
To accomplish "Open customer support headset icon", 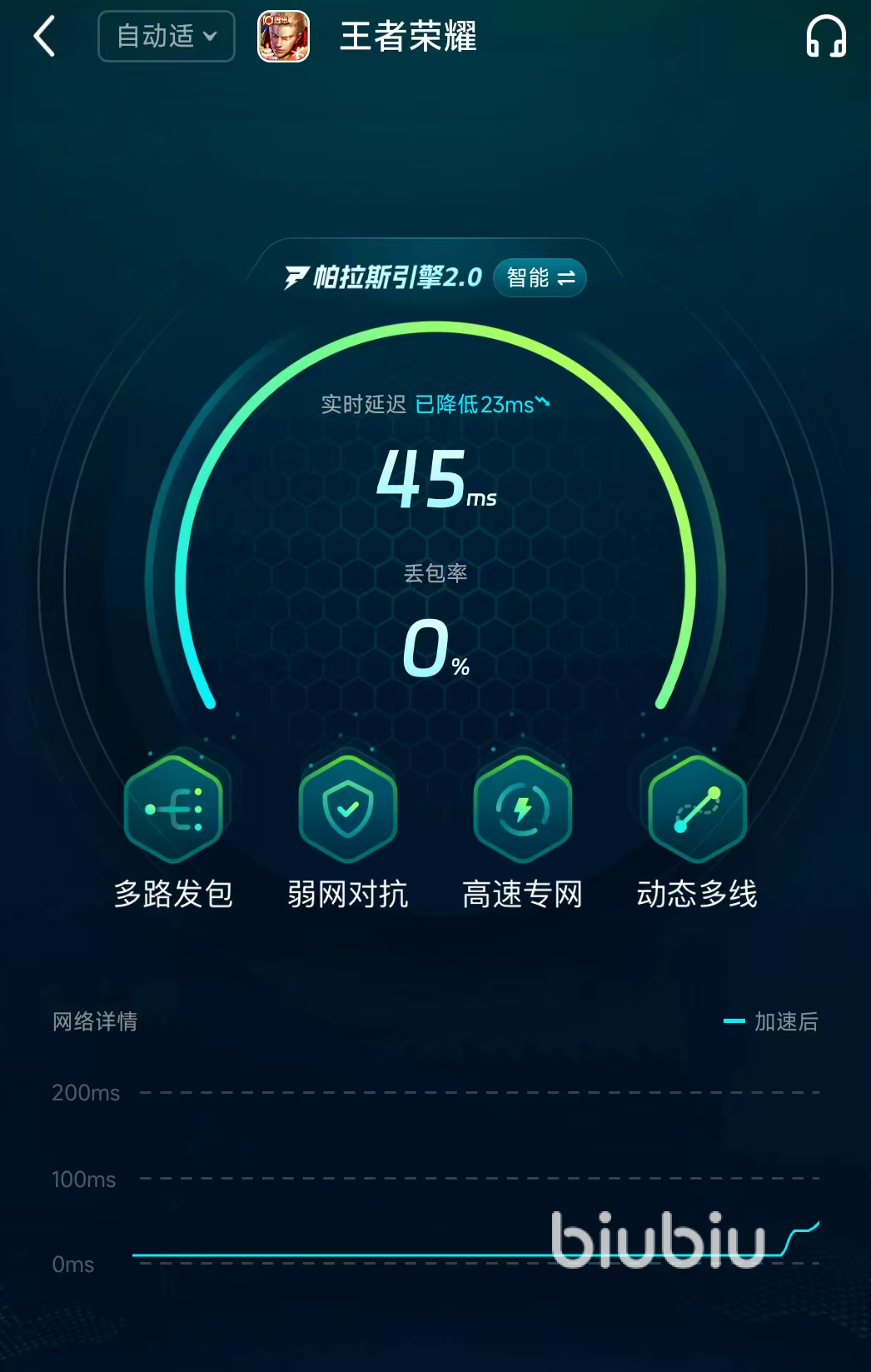I will (825, 37).
